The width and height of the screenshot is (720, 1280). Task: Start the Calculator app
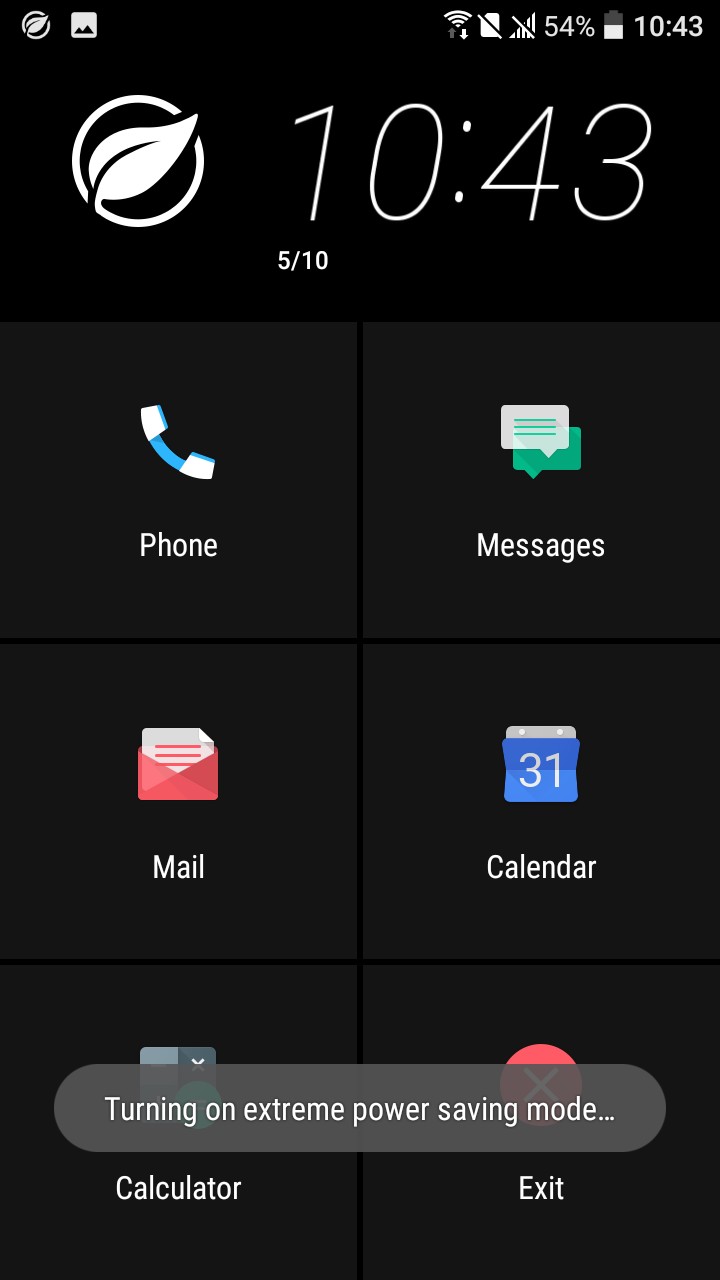click(178, 1187)
